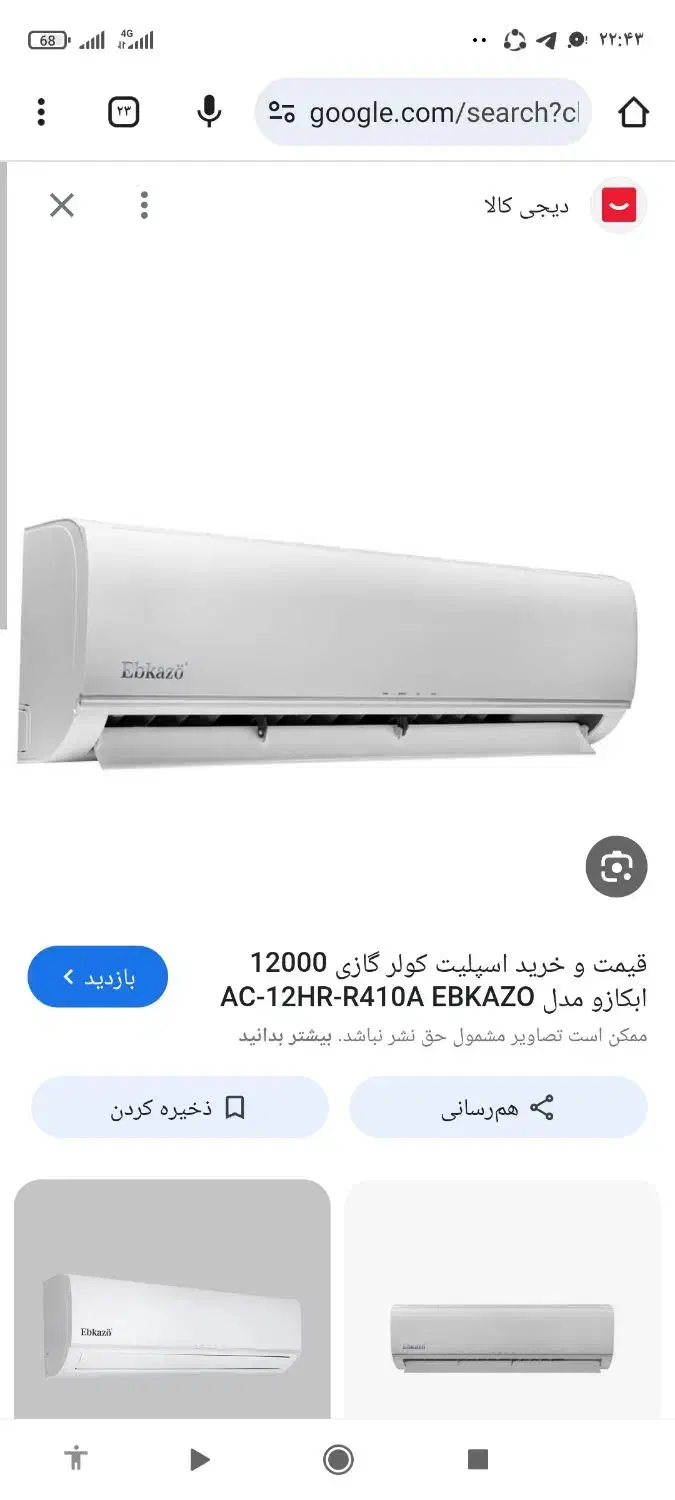
Task: Close the image preview panel
Action: 62,206
